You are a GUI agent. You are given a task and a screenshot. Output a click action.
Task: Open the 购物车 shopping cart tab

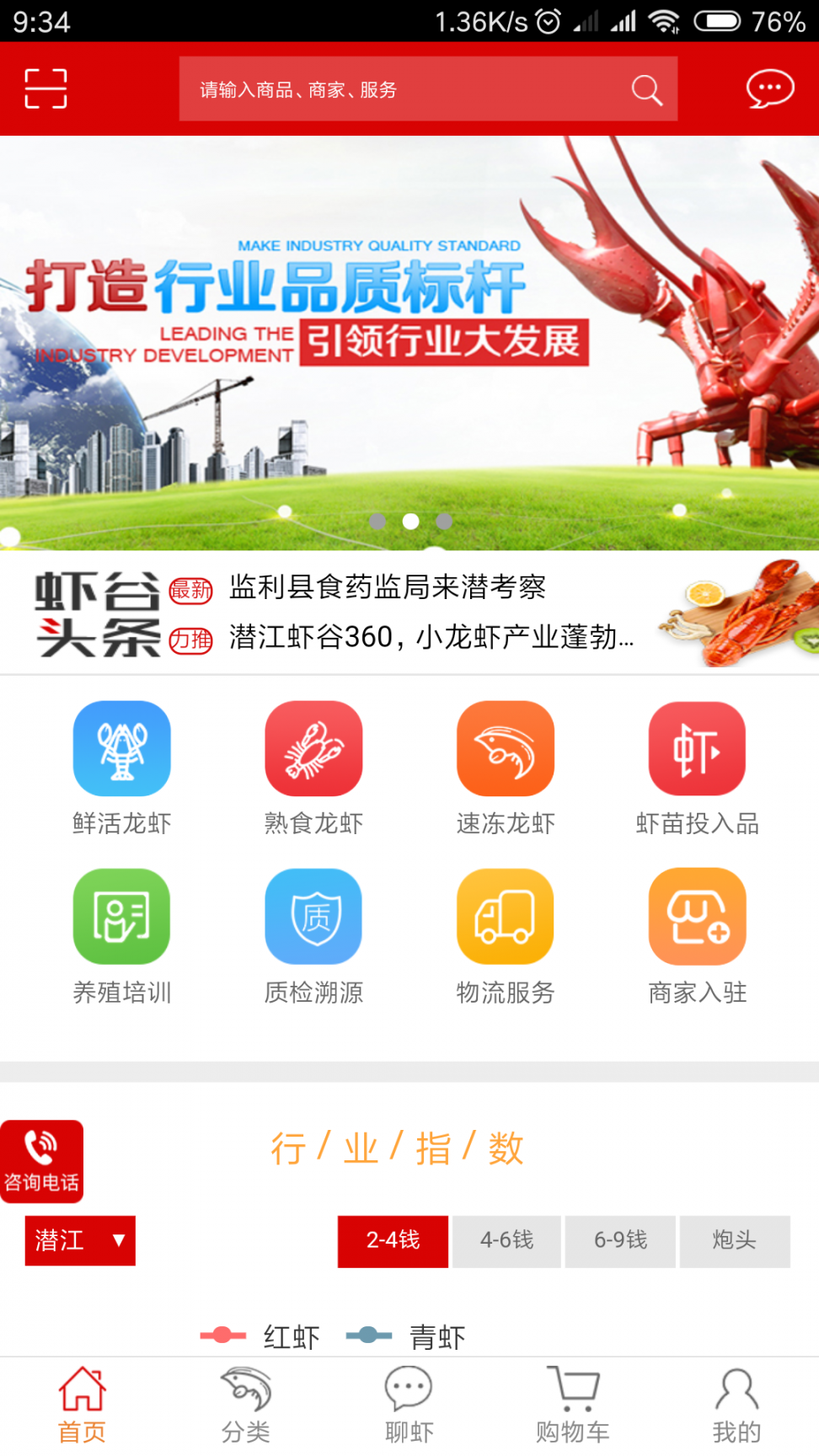pyautogui.click(x=573, y=1405)
